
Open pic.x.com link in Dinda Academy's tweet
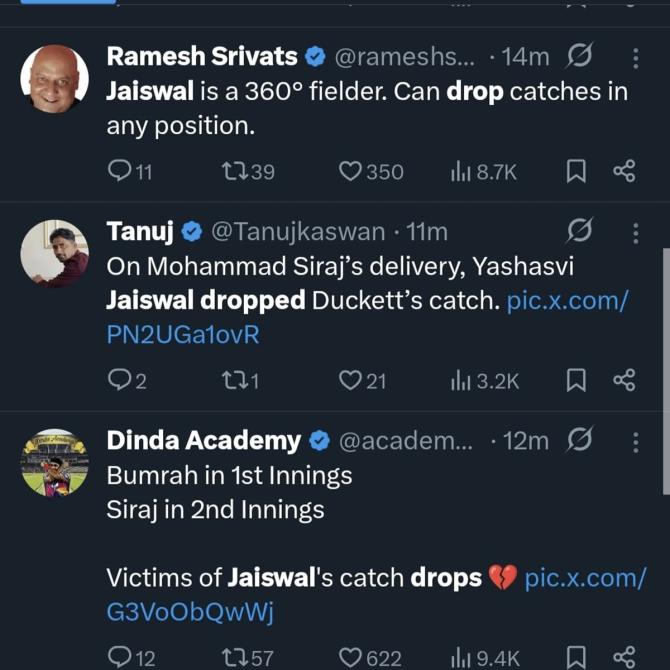pyautogui.click(x=585, y=578)
